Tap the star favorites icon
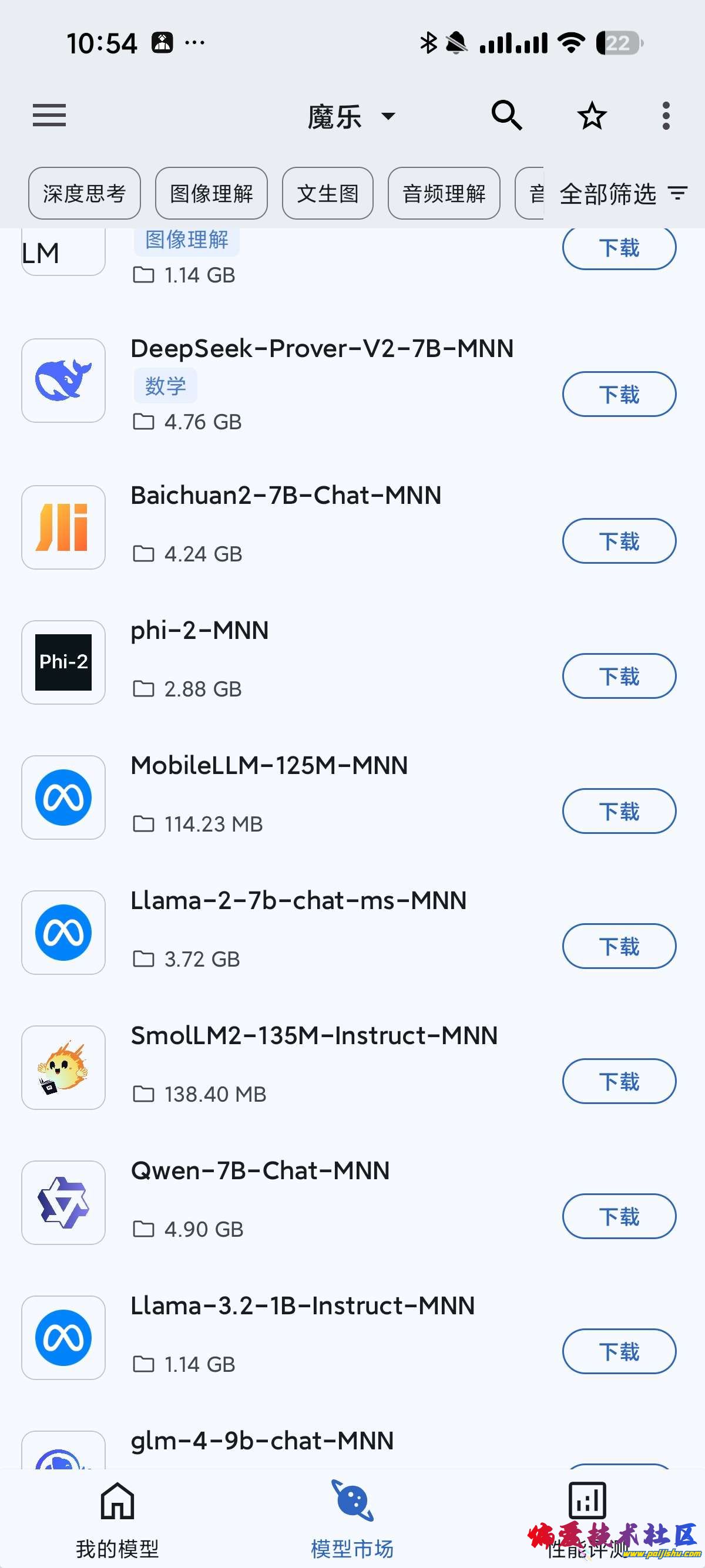Image resolution: width=705 pixels, height=1568 pixels. click(x=592, y=116)
